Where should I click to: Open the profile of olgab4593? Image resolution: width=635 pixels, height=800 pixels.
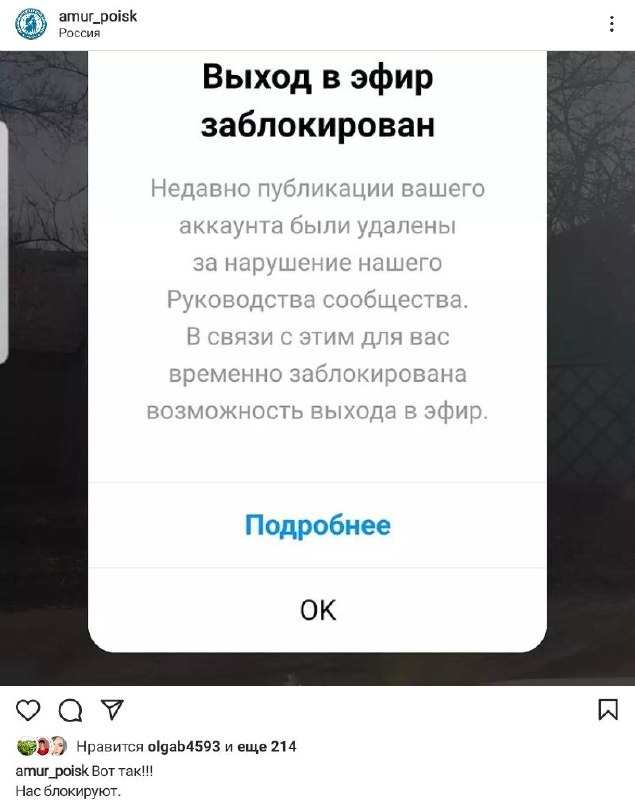183,746
